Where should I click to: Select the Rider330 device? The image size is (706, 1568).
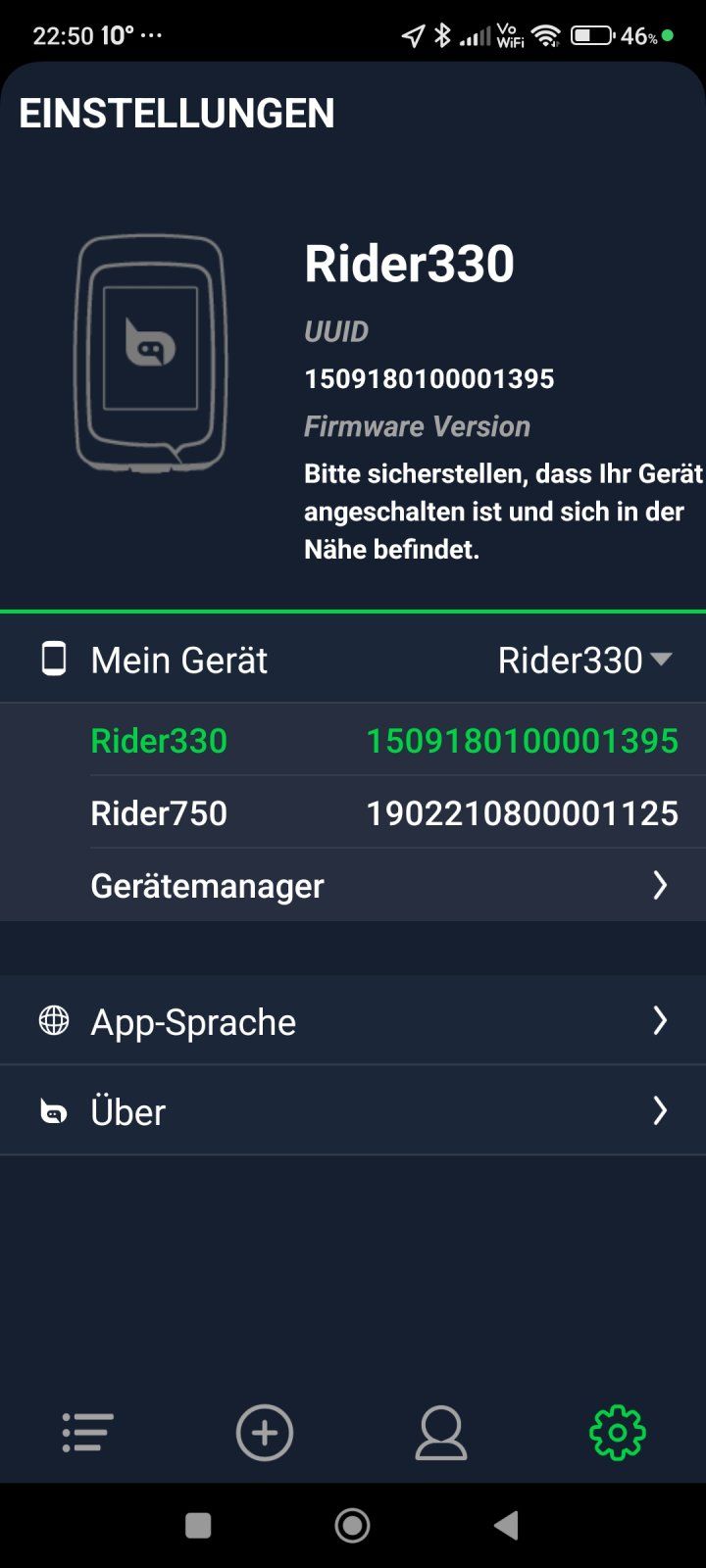click(x=382, y=741)
